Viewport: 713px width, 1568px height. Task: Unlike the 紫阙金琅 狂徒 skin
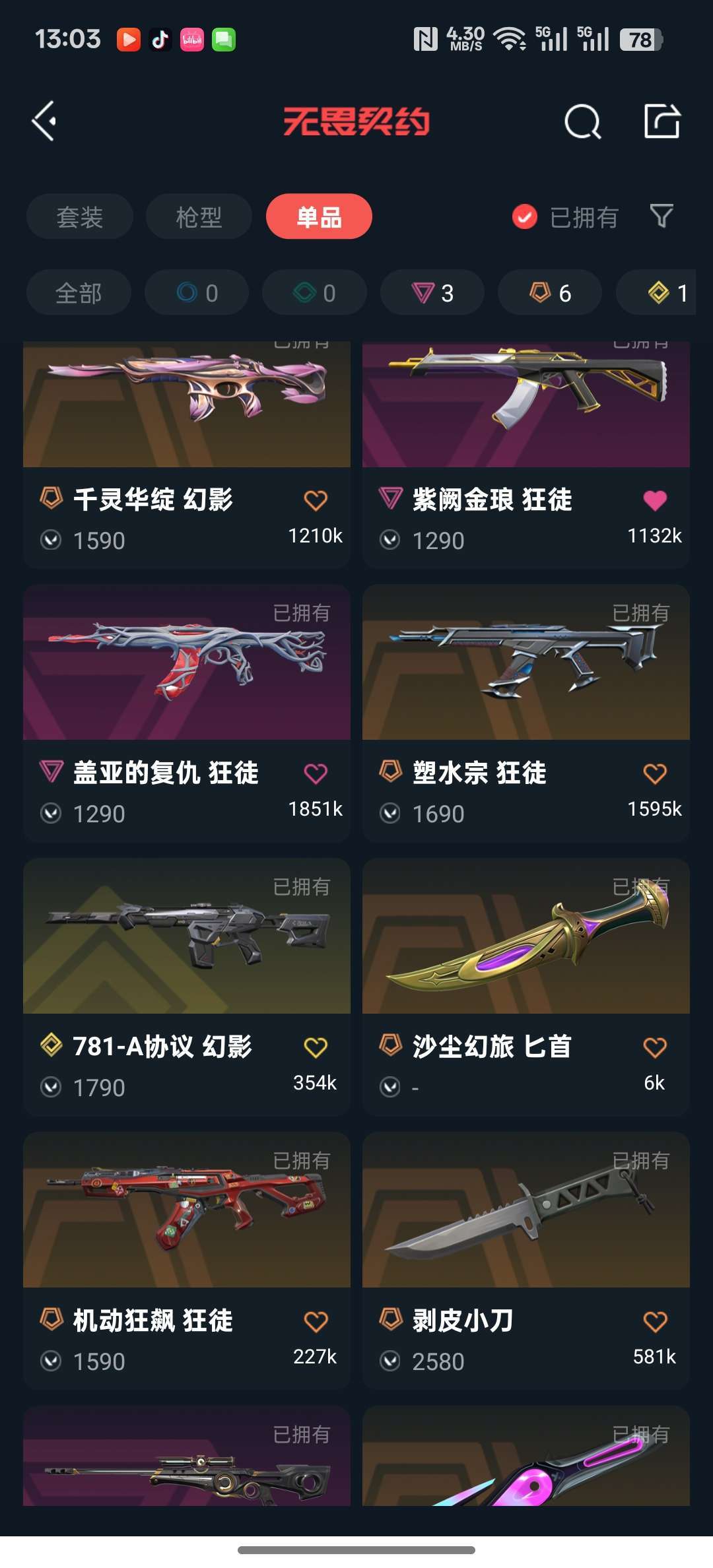655,500
